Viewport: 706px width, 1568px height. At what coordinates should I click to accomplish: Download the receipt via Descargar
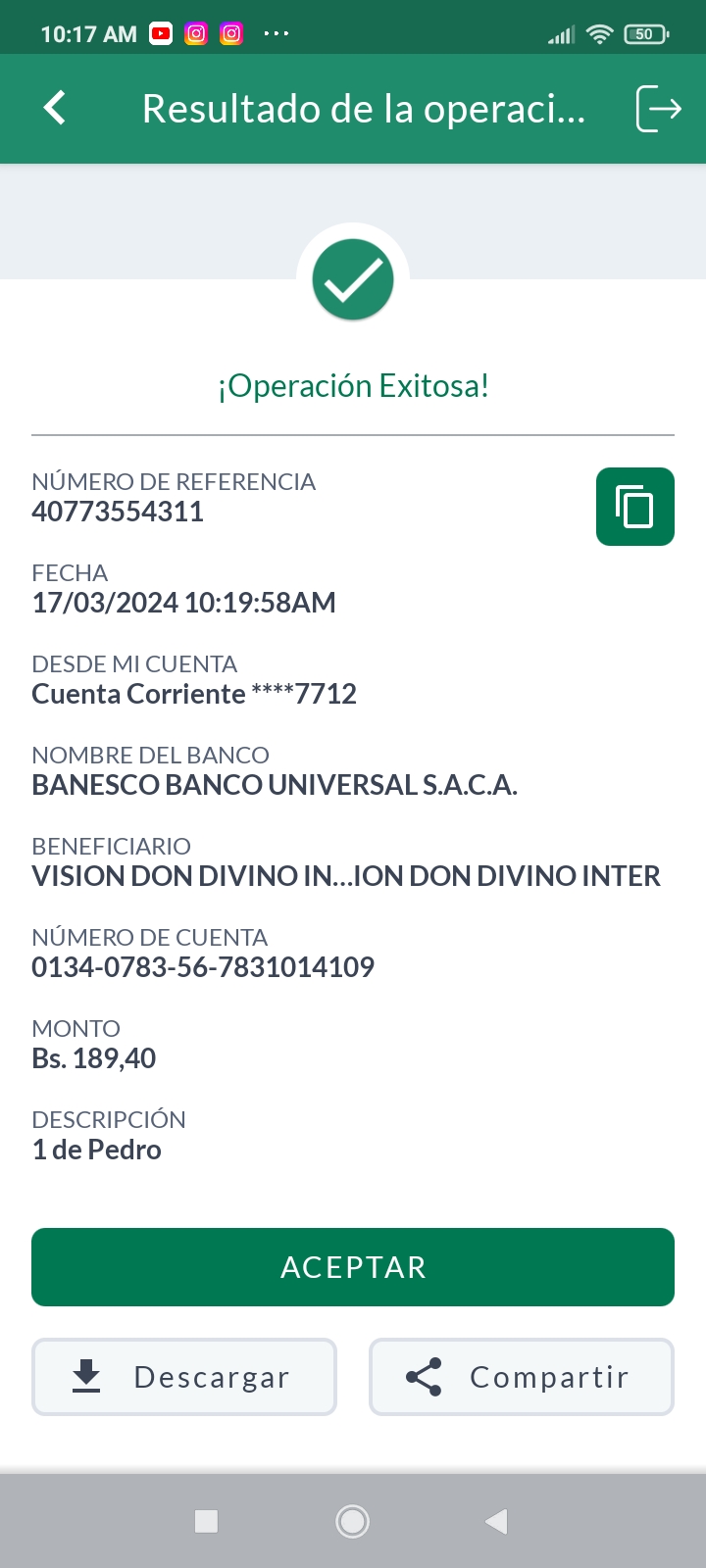pyautogui.click(x=184, y=1377)
